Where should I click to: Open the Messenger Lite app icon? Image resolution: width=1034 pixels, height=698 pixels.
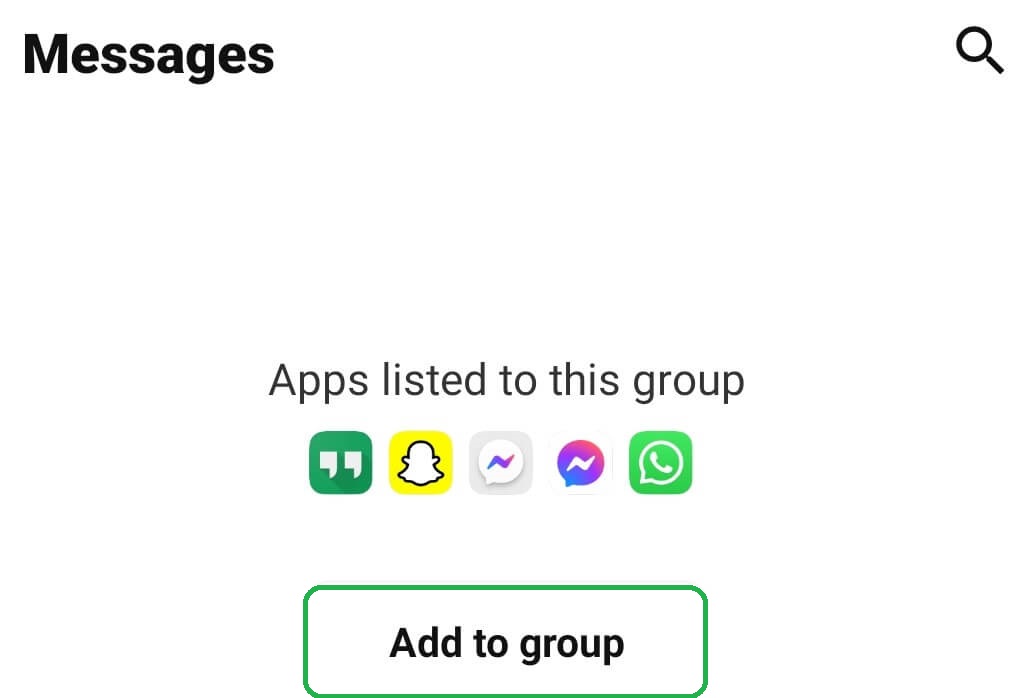pyautogui.click(x=500, y=463)
